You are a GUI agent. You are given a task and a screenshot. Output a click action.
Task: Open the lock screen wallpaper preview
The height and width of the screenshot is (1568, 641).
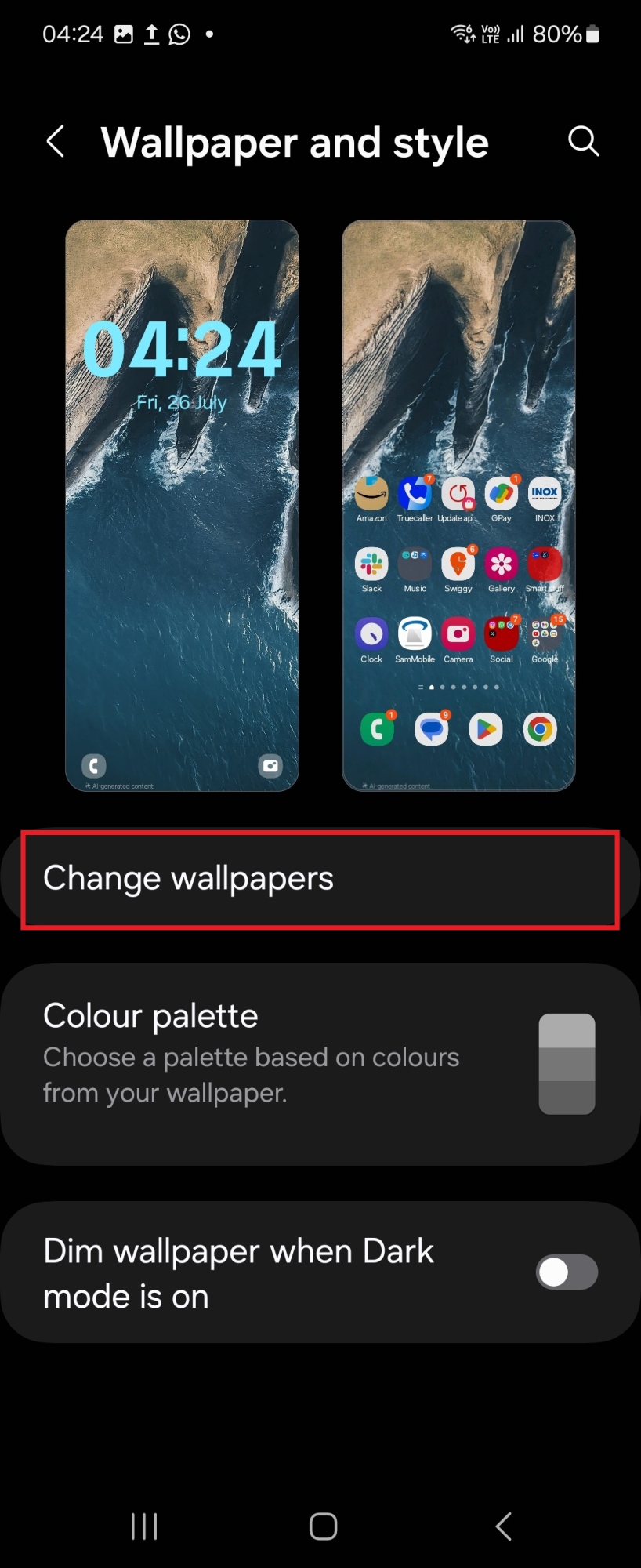[182, 506]
